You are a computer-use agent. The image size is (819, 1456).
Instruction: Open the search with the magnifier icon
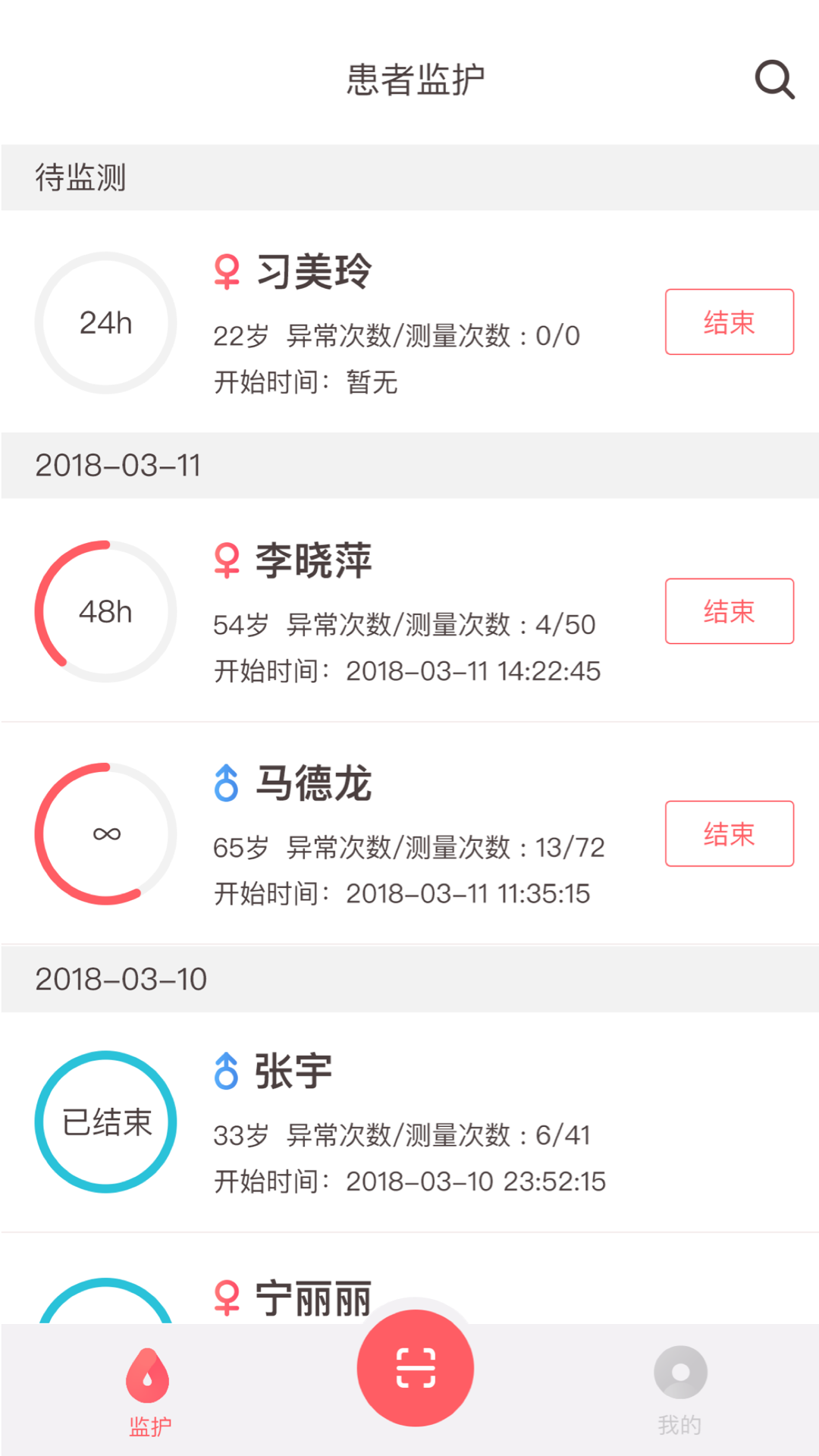tap(773, 78)
